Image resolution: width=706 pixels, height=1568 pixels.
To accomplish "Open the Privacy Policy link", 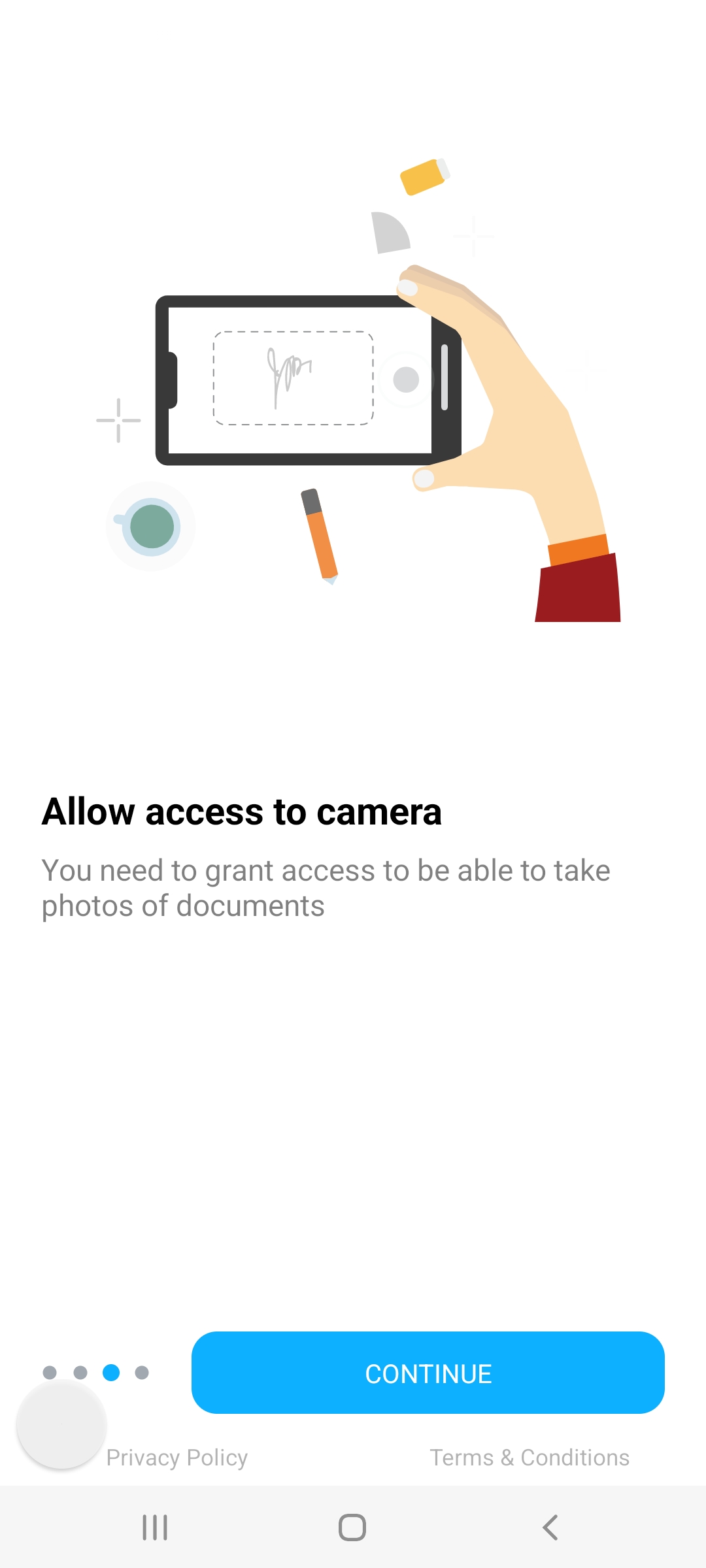I will tap(177, 1458).
